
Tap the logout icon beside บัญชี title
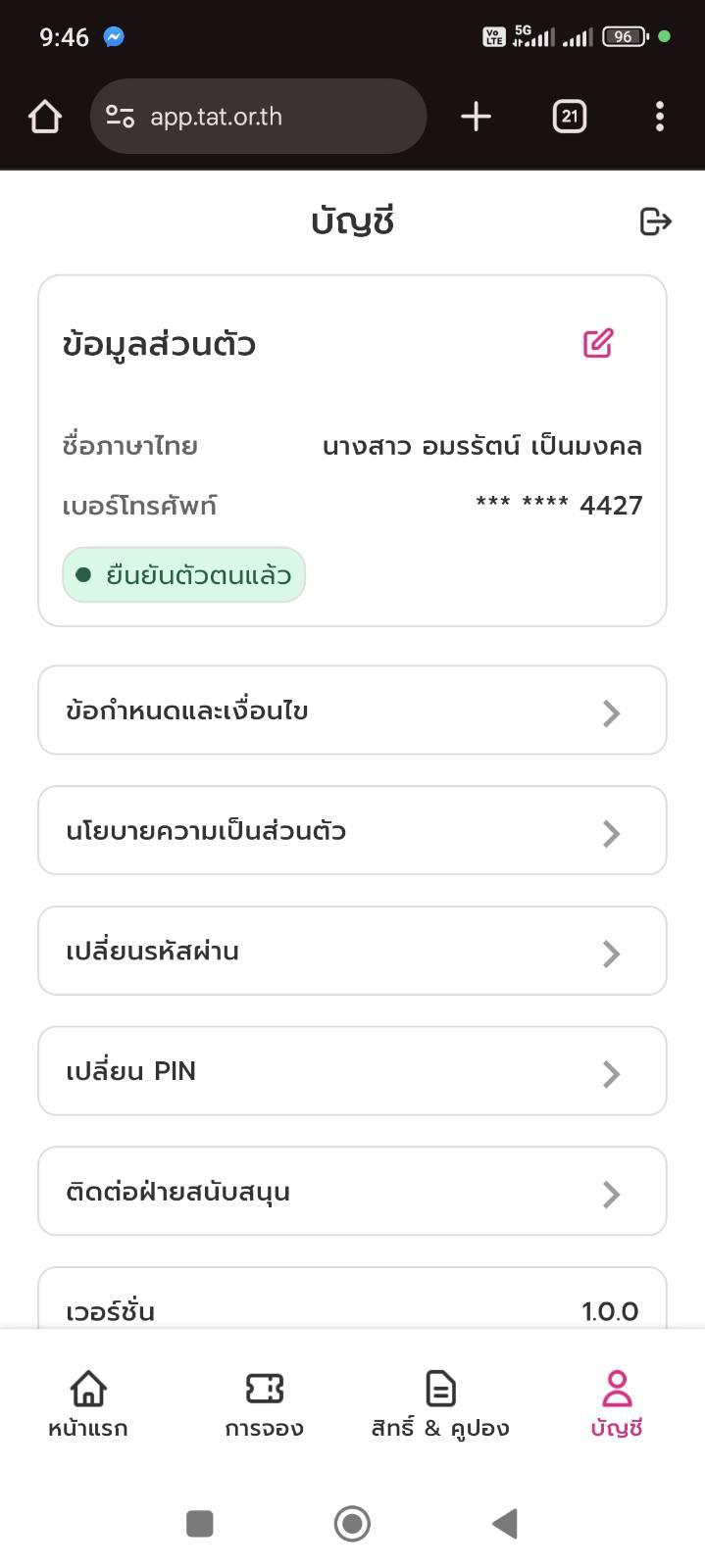pyautogui.click(x=655, y=221)
